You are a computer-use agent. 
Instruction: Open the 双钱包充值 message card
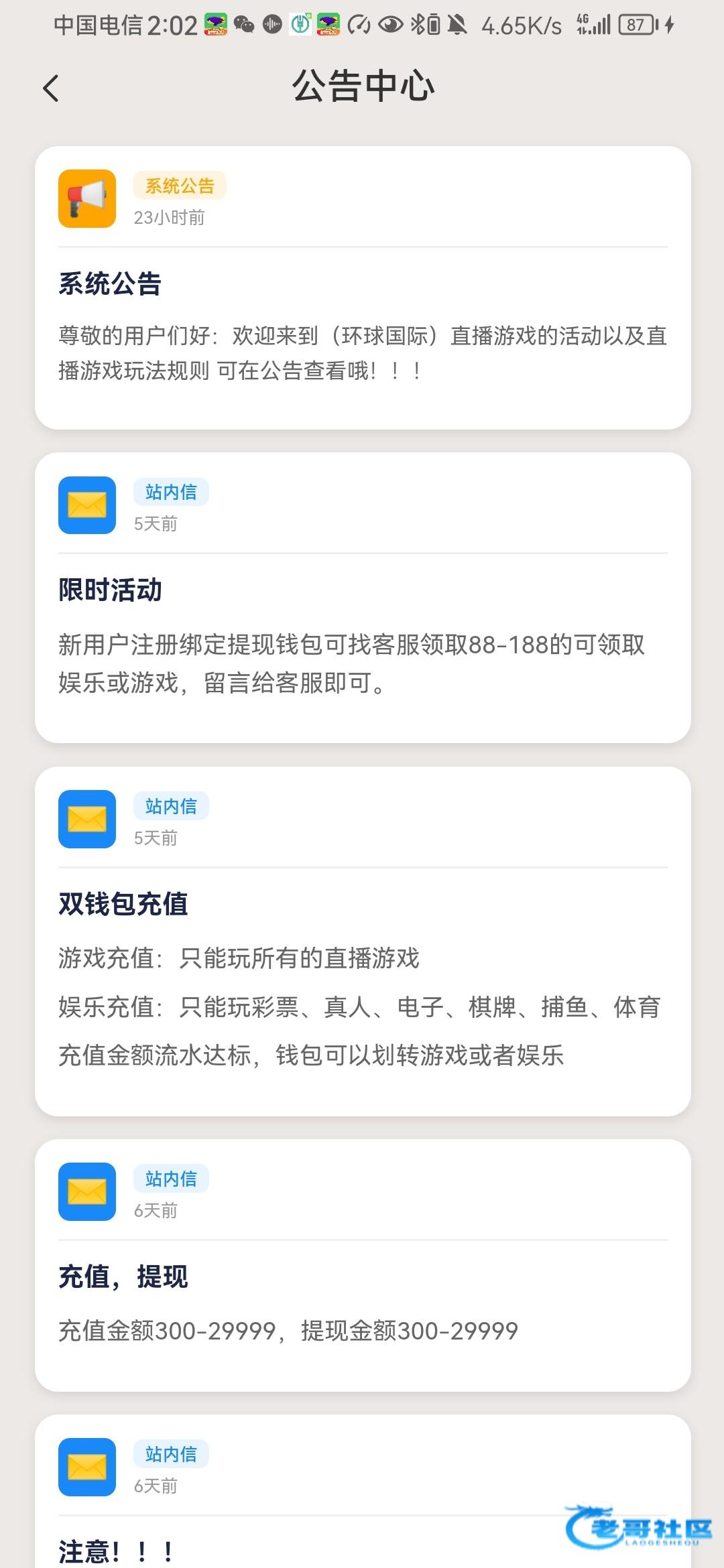[x=362, y=941]
